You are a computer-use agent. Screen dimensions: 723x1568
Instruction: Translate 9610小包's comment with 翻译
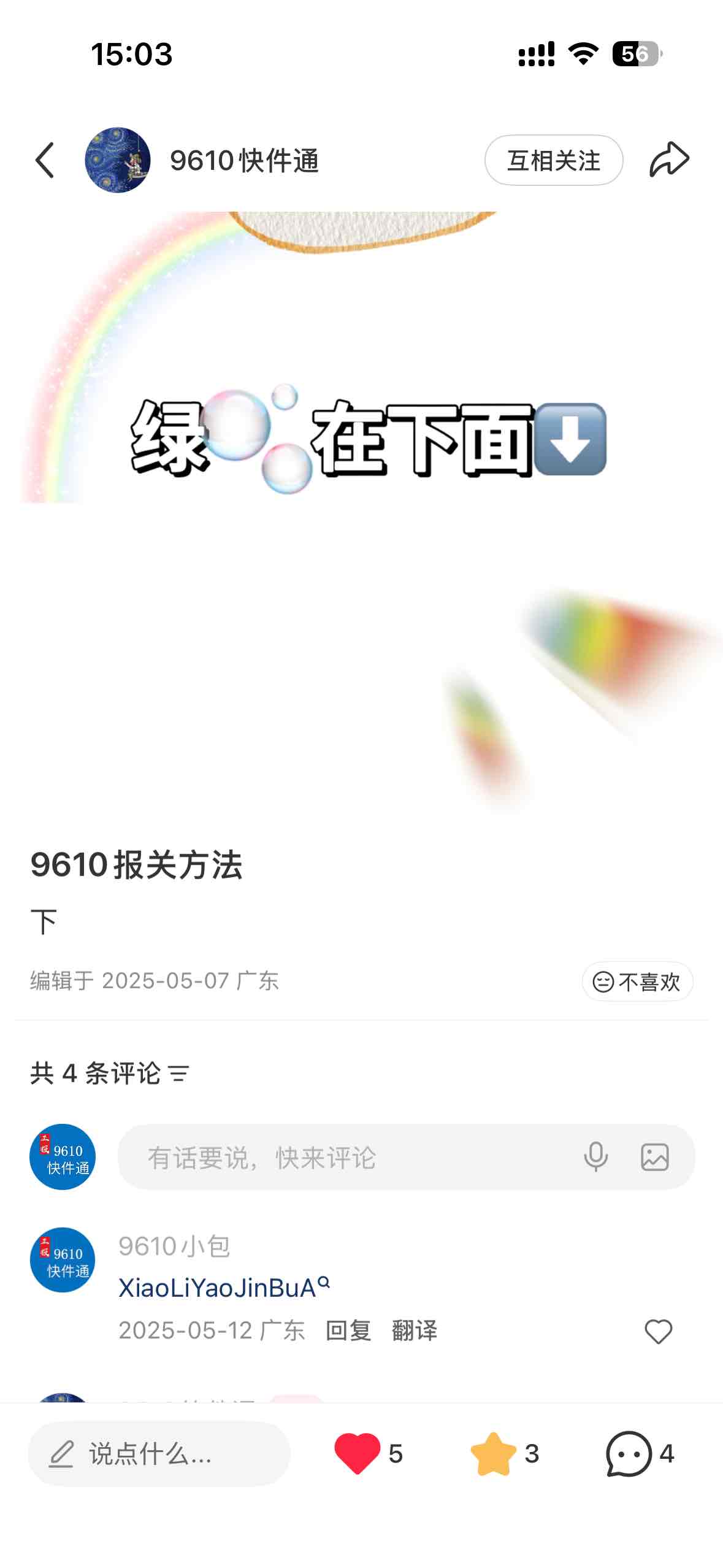point(415,1331)
